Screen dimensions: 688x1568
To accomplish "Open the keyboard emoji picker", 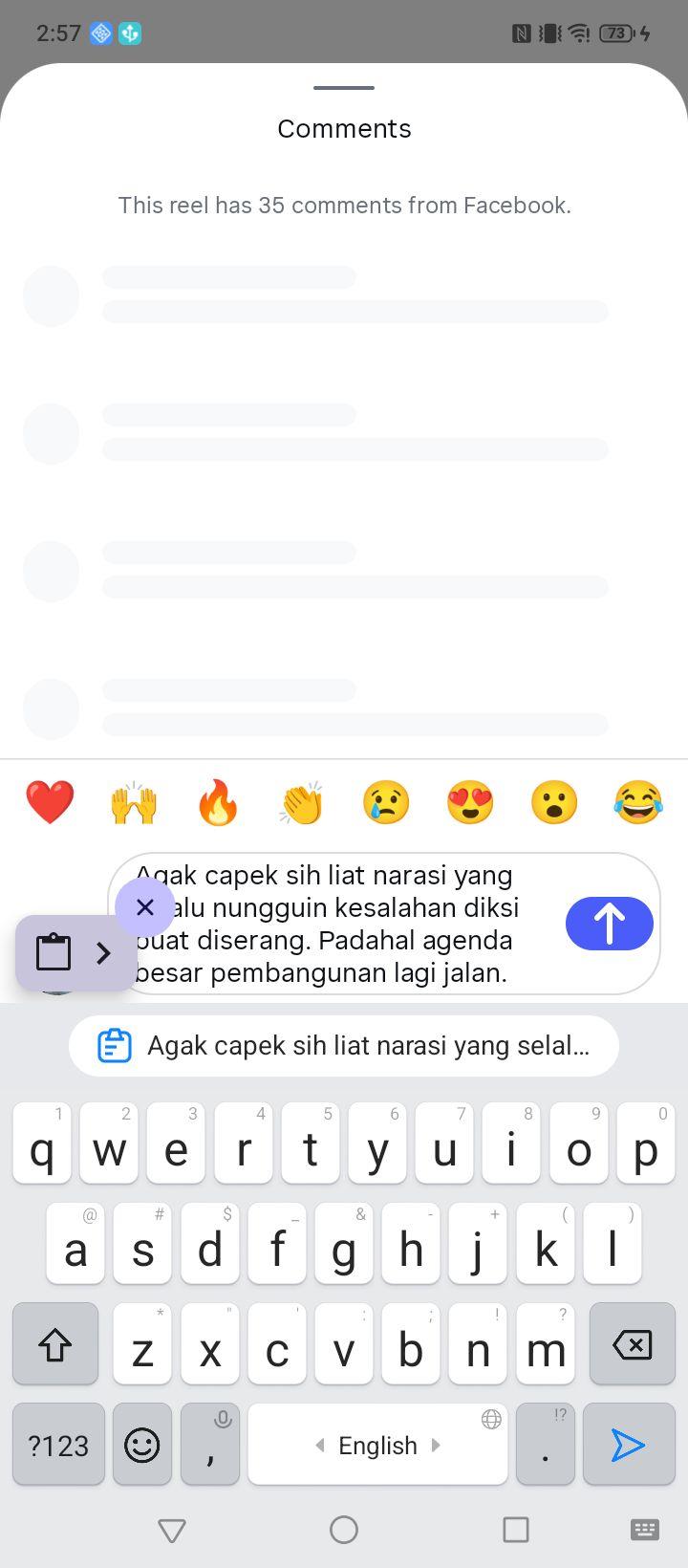I will tap(142, 1445).
